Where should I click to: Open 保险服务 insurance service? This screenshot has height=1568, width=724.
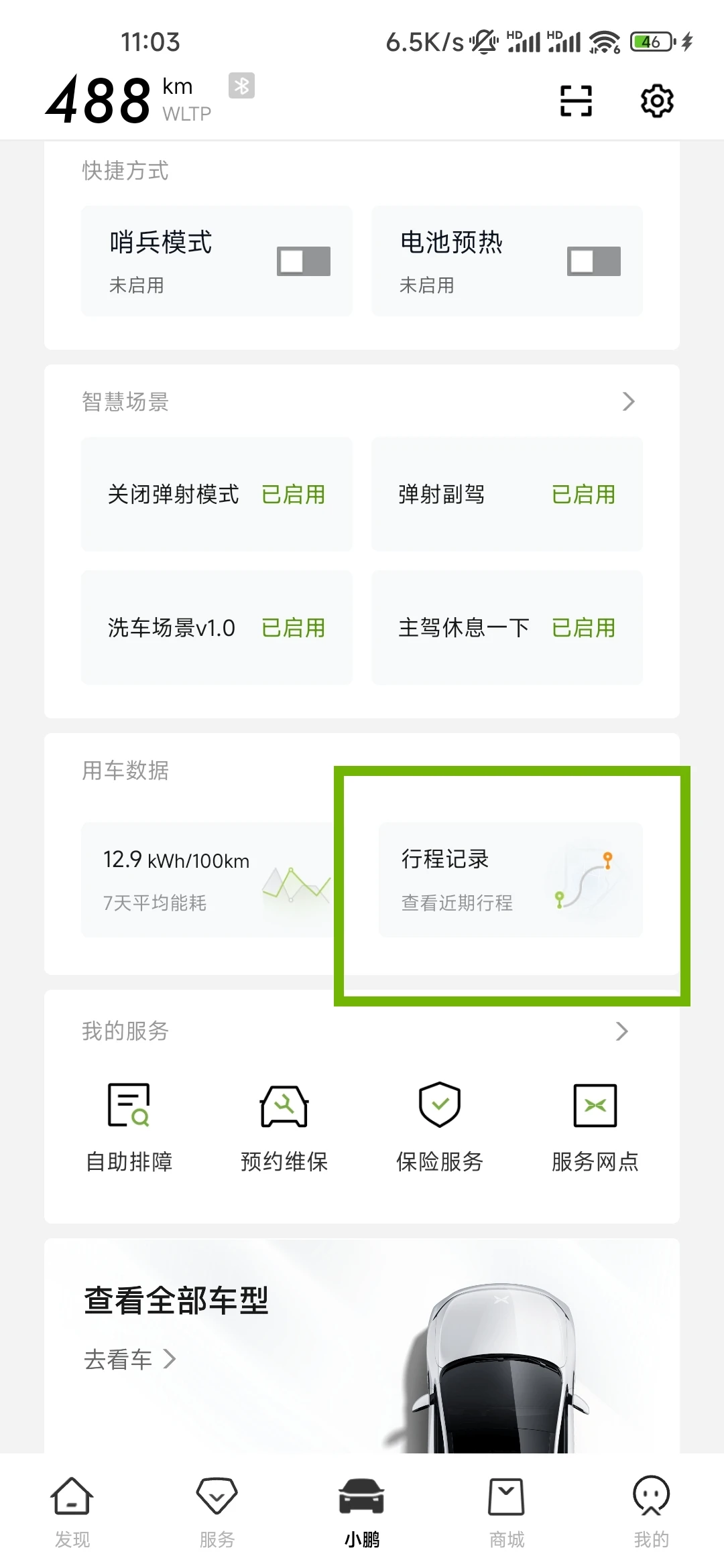pyautogui.click(x=440, y=1126)
